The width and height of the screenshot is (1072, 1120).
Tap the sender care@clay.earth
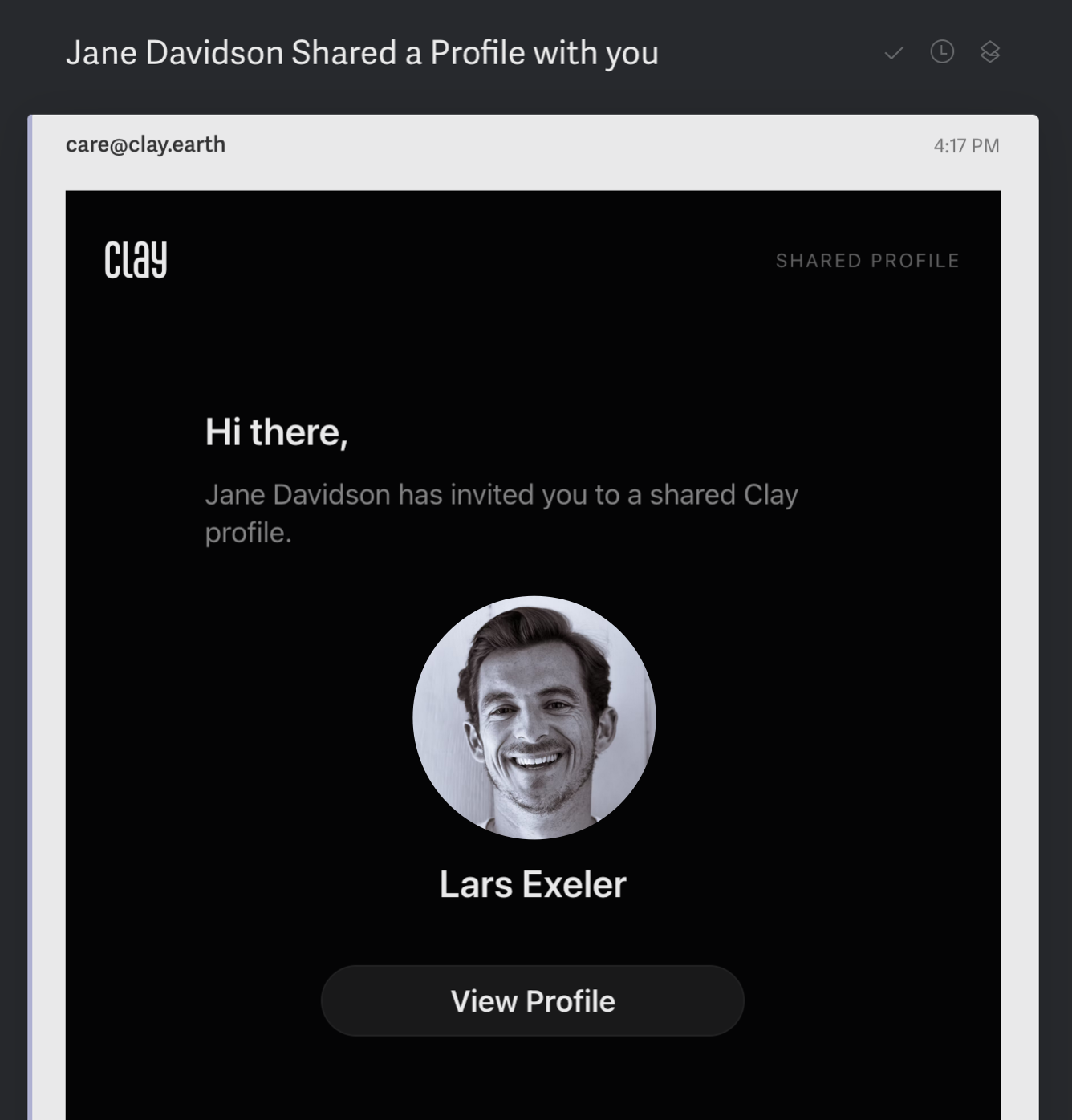point(145,144)
